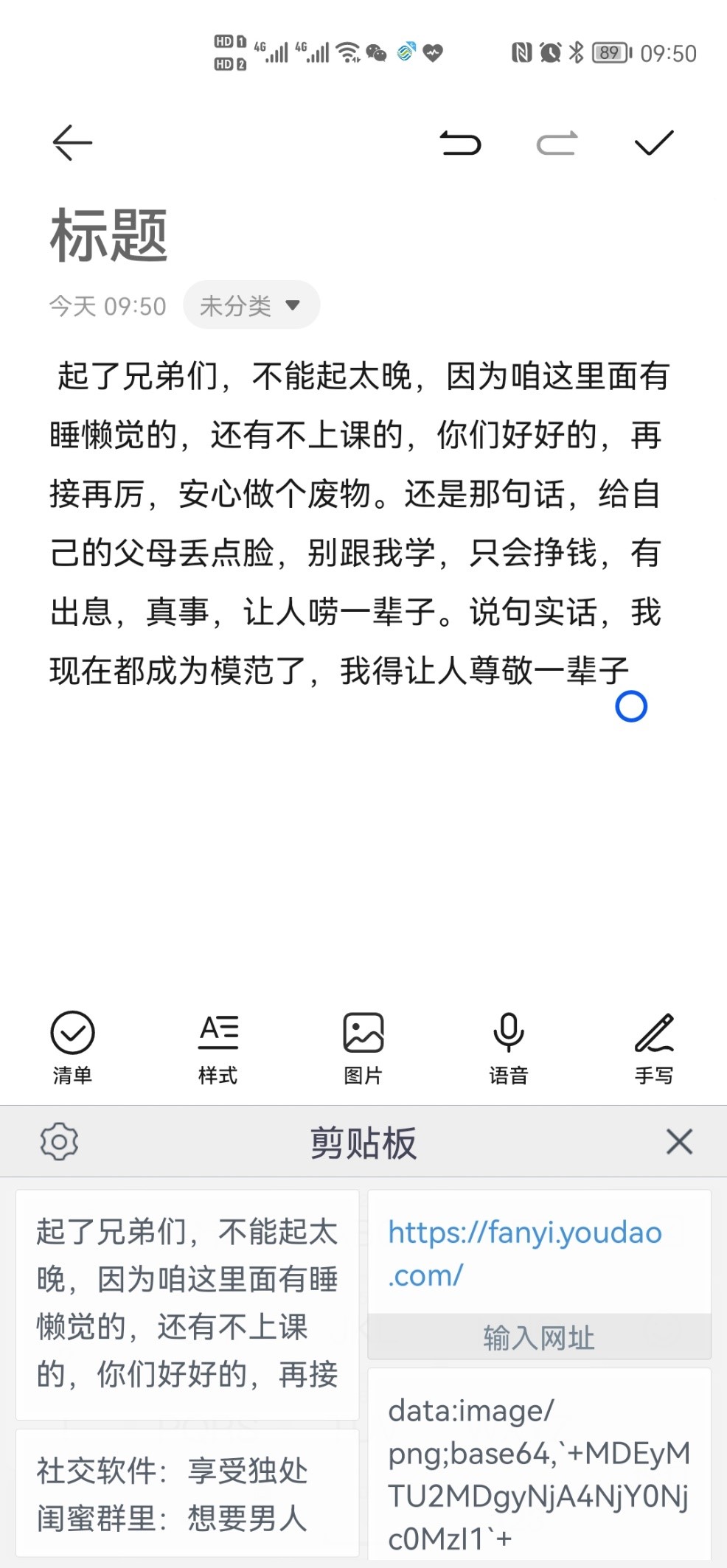Save the note with the checkmark
The width and height of the screenshot is (727, 1568).
pos(654,142)
